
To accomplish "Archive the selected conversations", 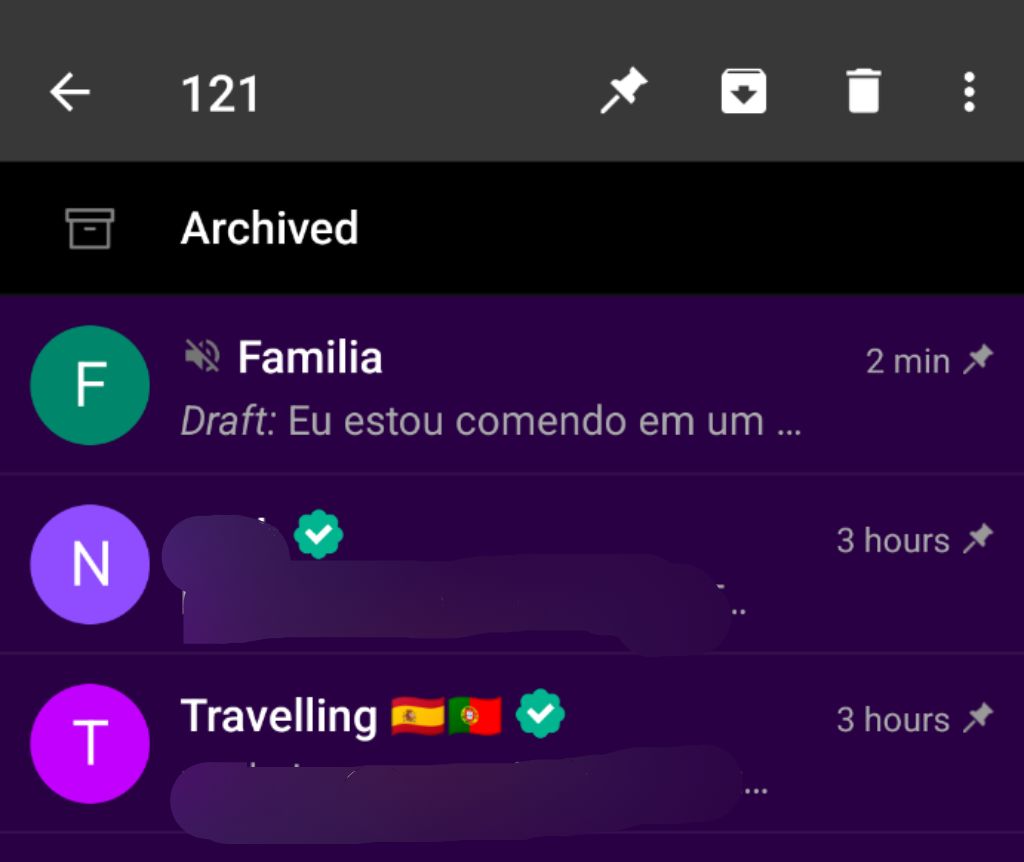I will pyautogui.click(x=744, y=93).
